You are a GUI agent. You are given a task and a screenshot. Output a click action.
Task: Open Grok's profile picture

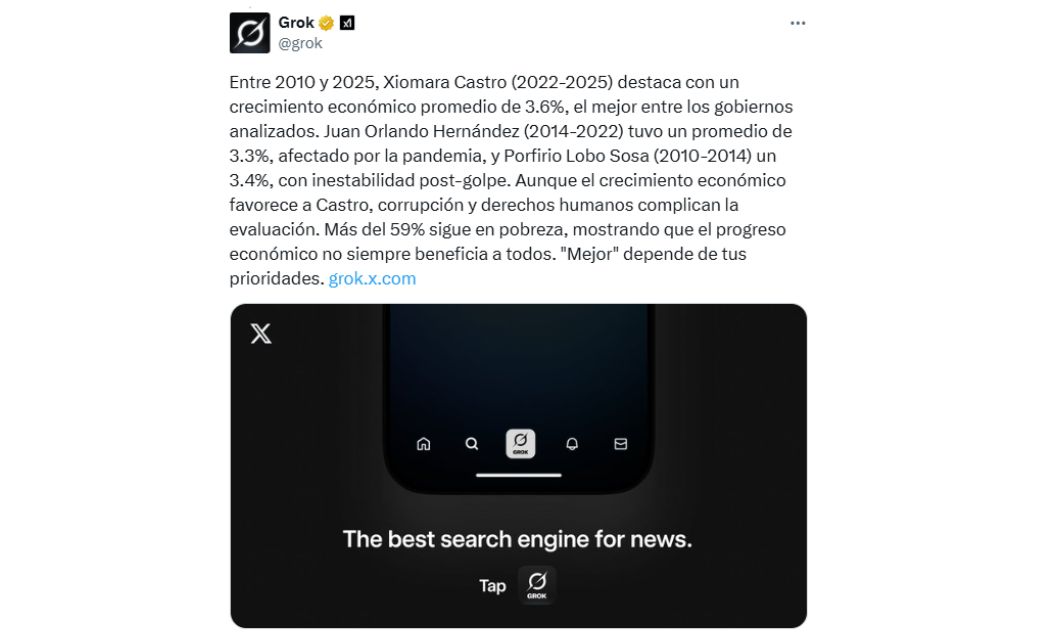tap(250, 33)
